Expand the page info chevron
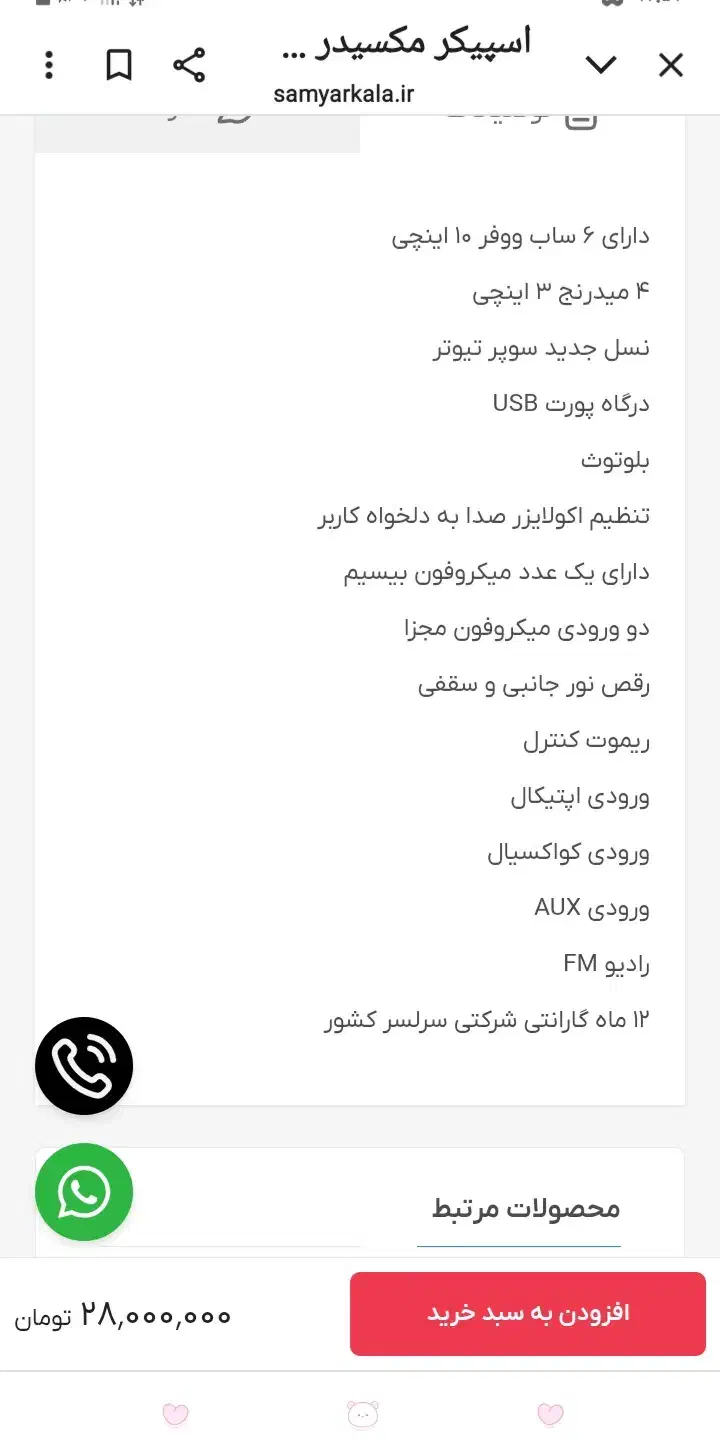Screen dimensions: 720x1454 [x=601, y=66]
